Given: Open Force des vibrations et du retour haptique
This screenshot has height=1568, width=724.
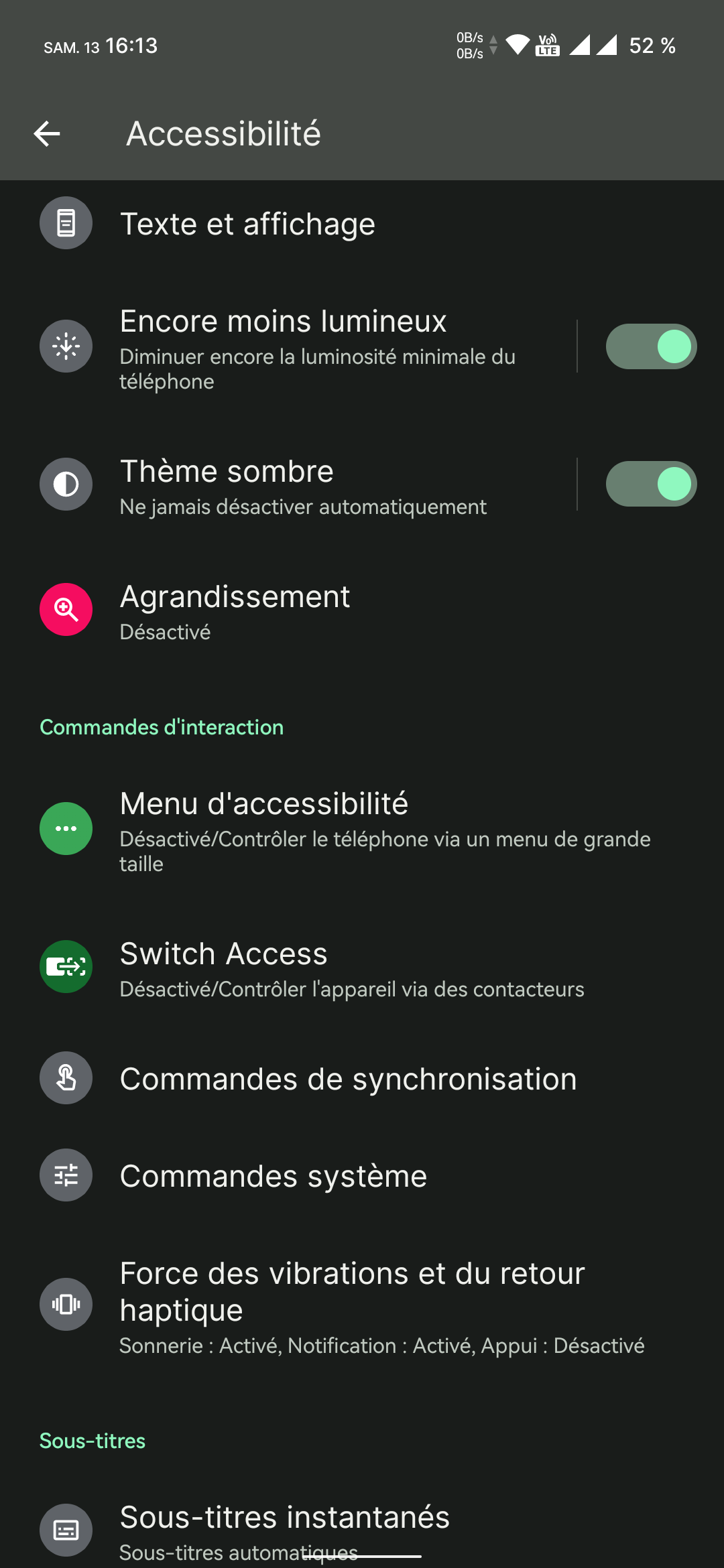Looking at the screenshot, I should tap(362, 1305).
